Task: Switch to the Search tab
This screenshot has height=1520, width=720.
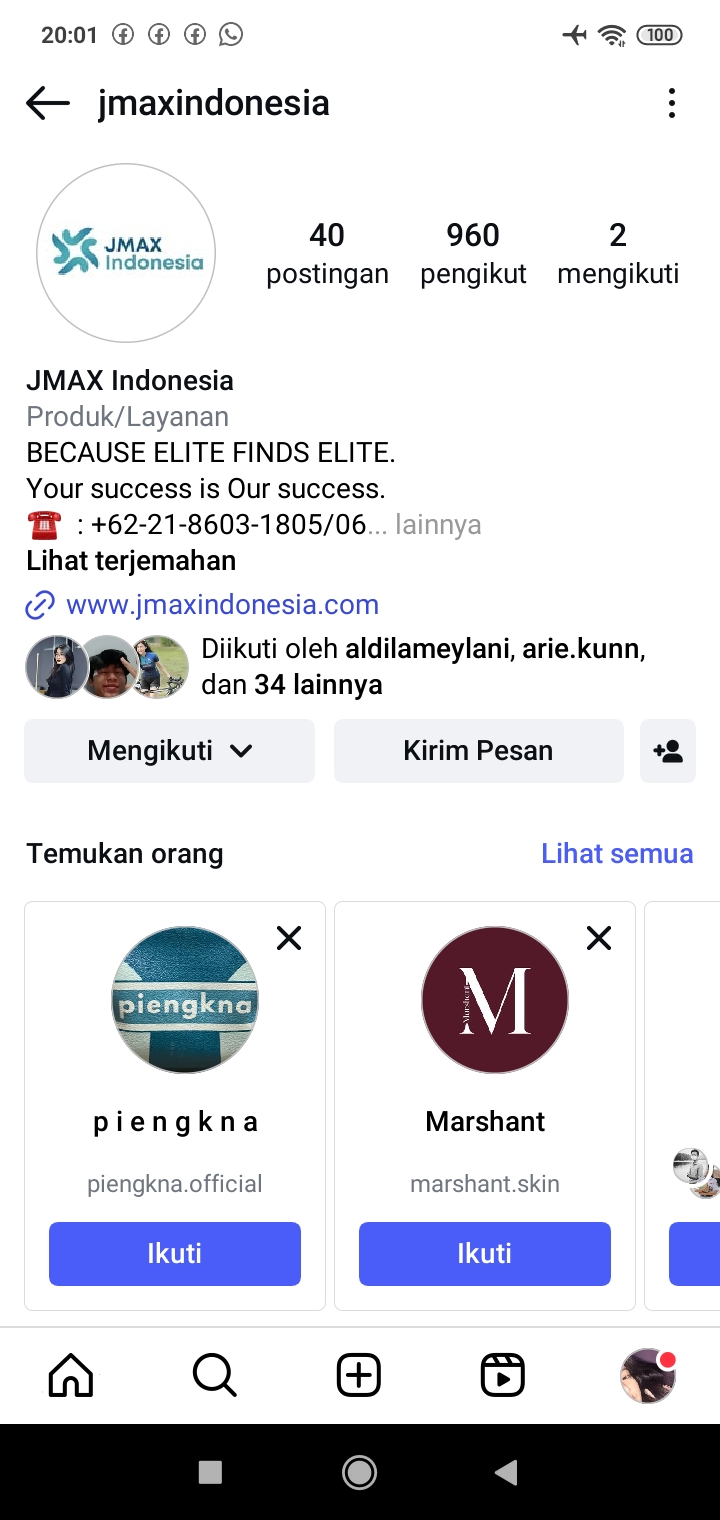Action: 215,1376
